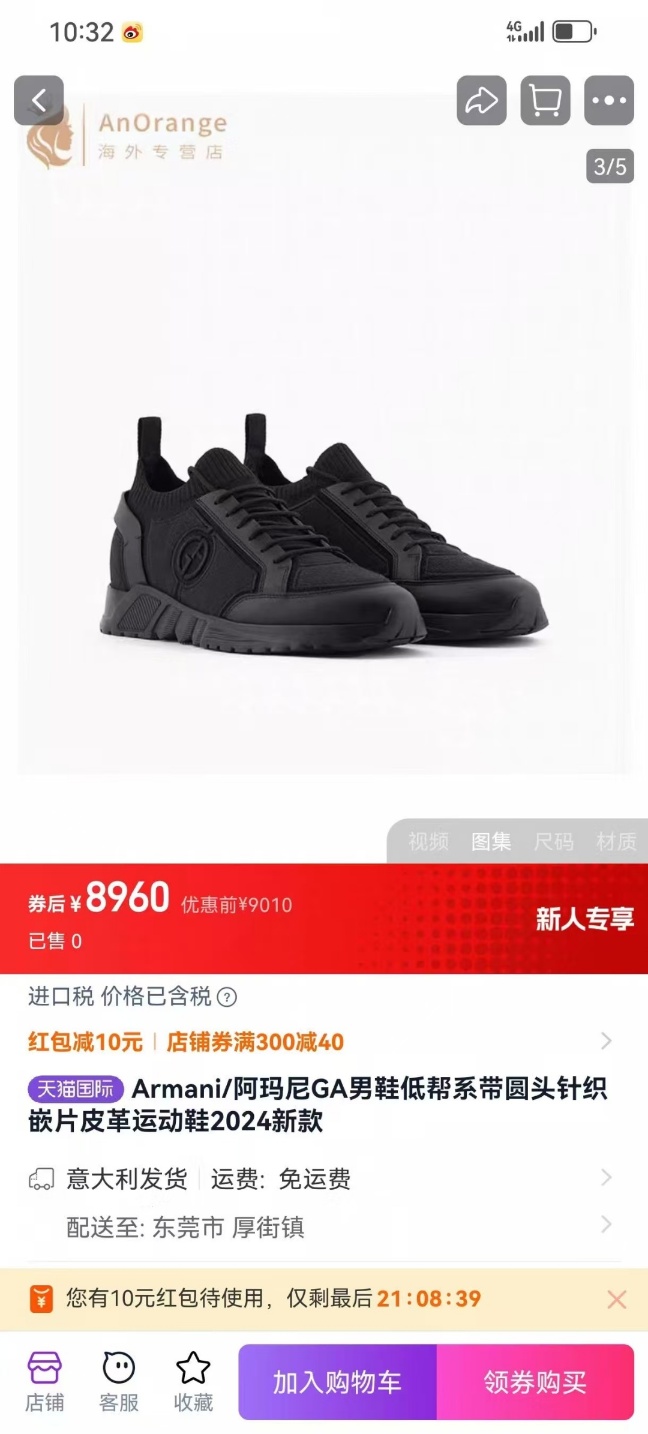Contact customer service via 客服
The width and height of the screenshot is (648, 1434).
[x=118, y=1381]
